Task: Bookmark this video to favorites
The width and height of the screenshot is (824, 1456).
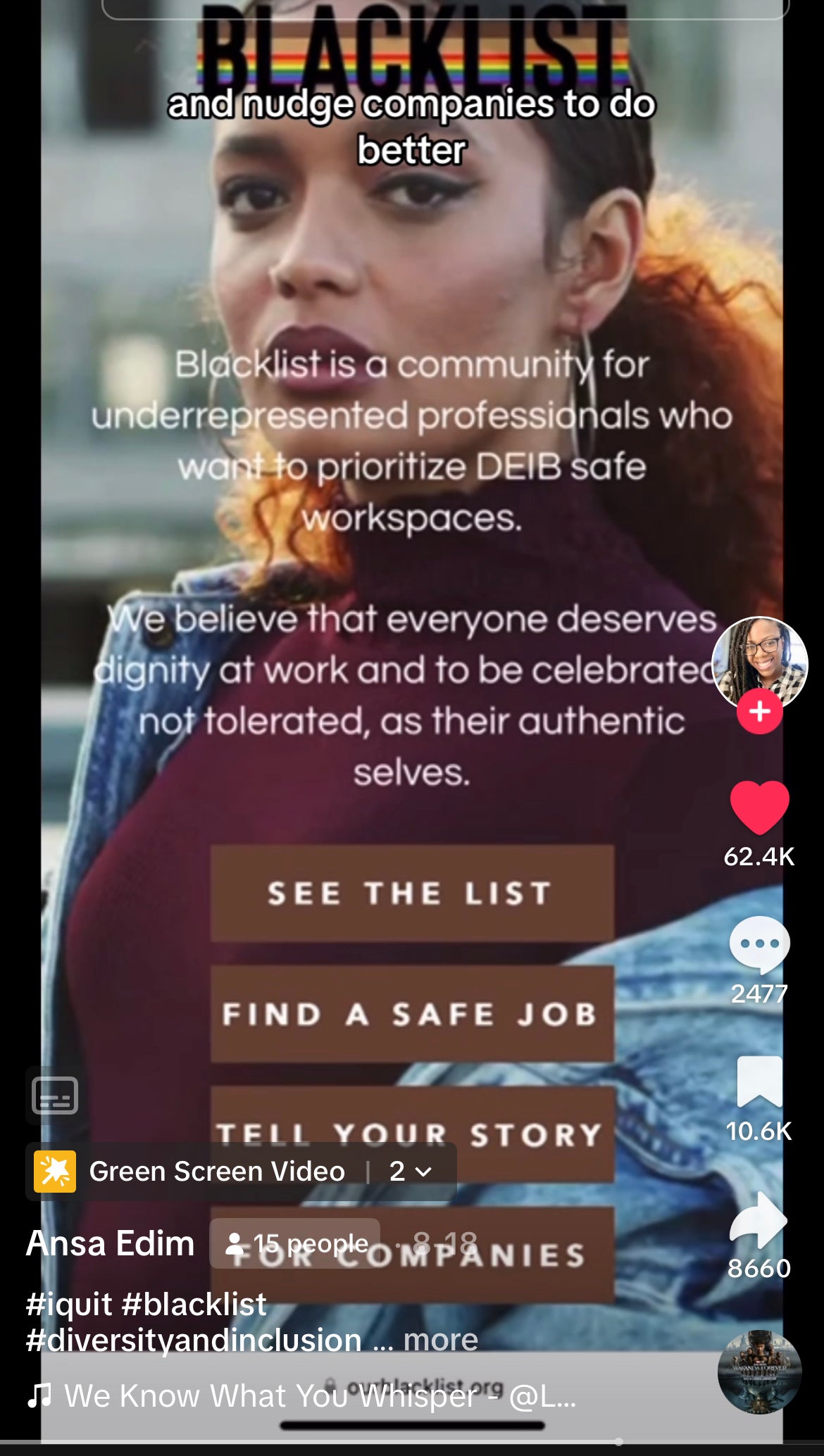Action: click(x=759, y=1082)
